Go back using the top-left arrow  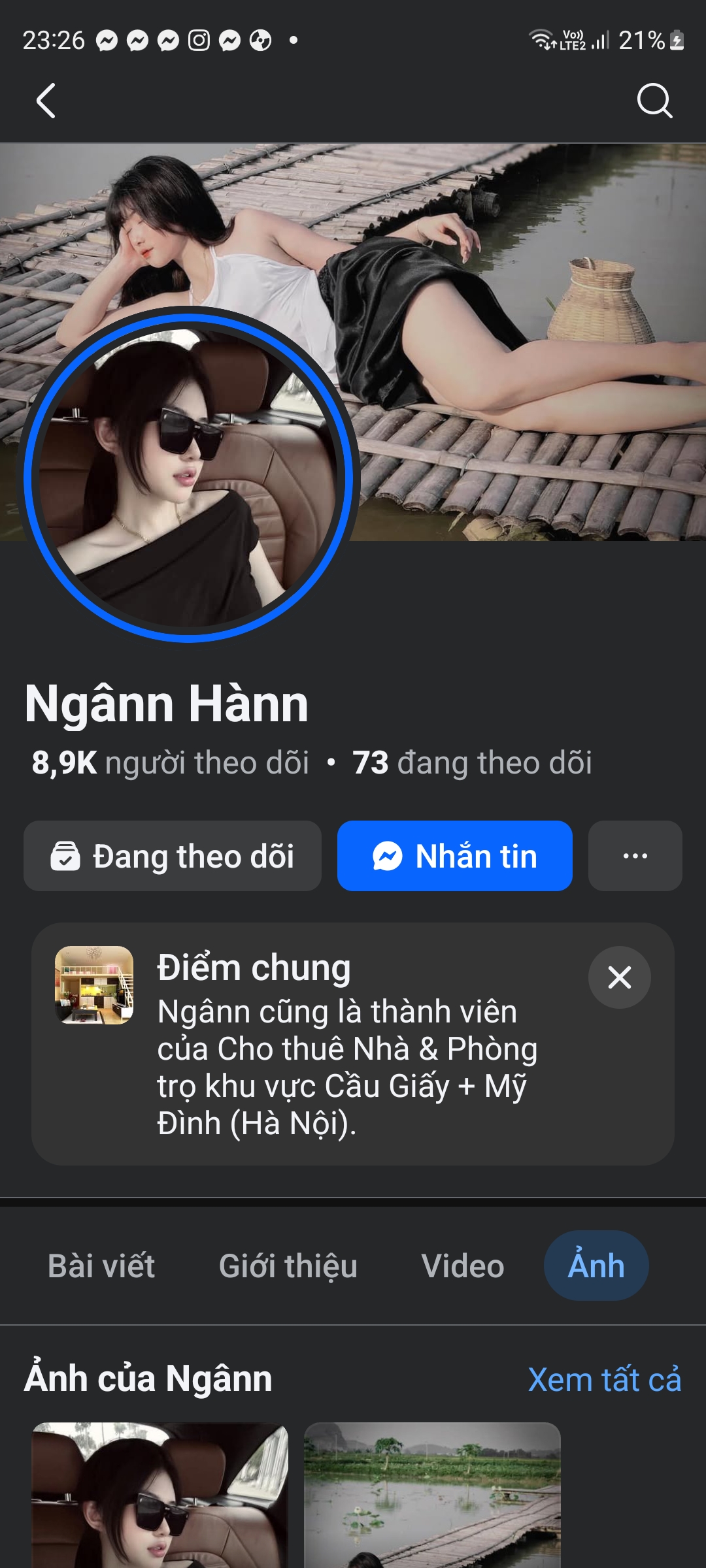click(46, 101)
